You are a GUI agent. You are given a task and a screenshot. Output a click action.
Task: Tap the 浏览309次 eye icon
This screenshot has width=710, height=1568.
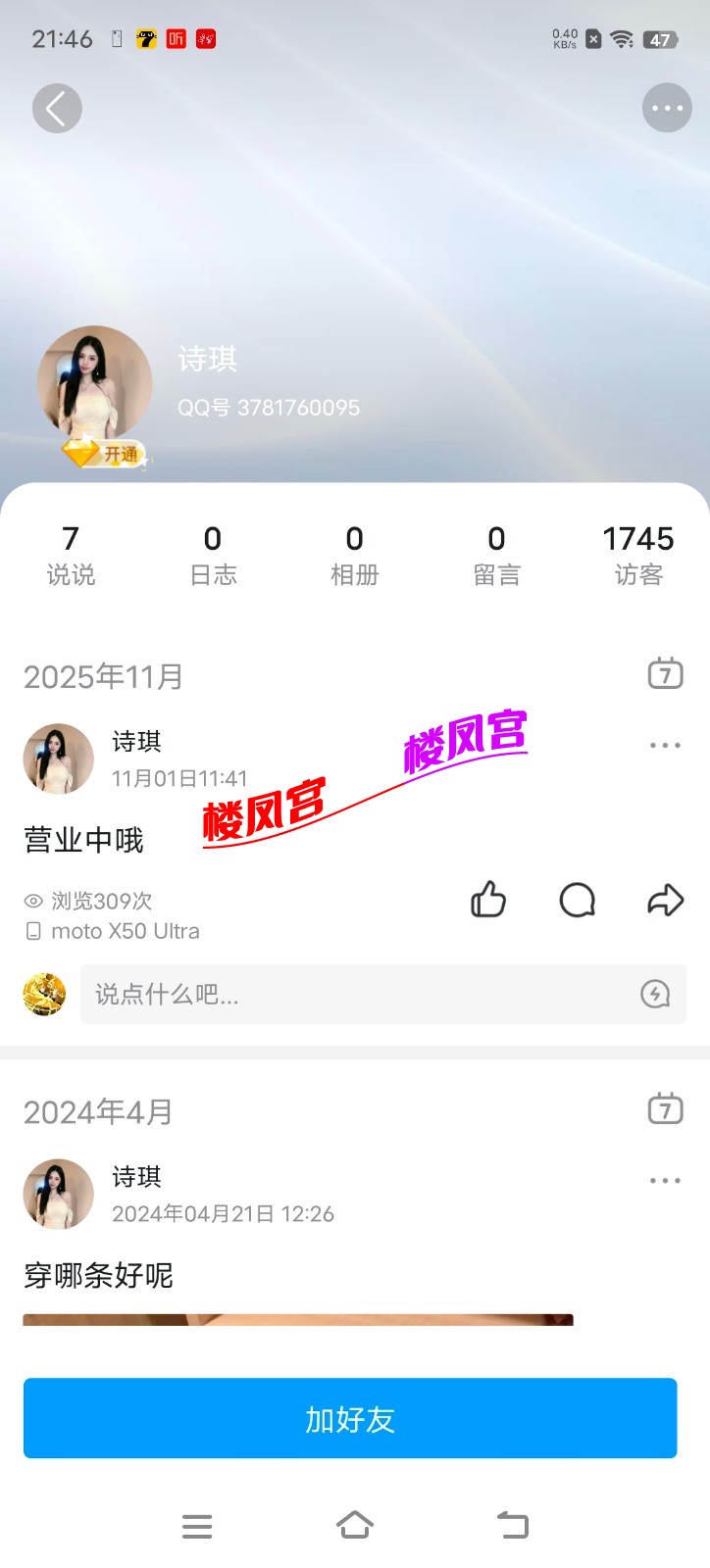coord(31,901)
